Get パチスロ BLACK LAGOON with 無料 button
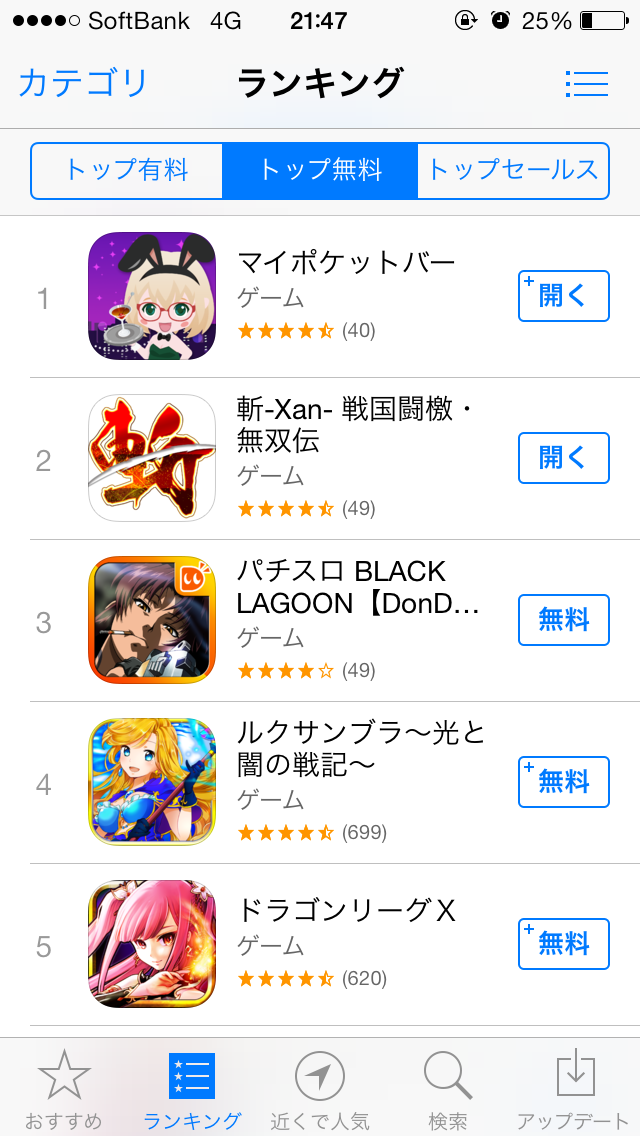This screenshot has width=640, height=1136. pos(563,620)
